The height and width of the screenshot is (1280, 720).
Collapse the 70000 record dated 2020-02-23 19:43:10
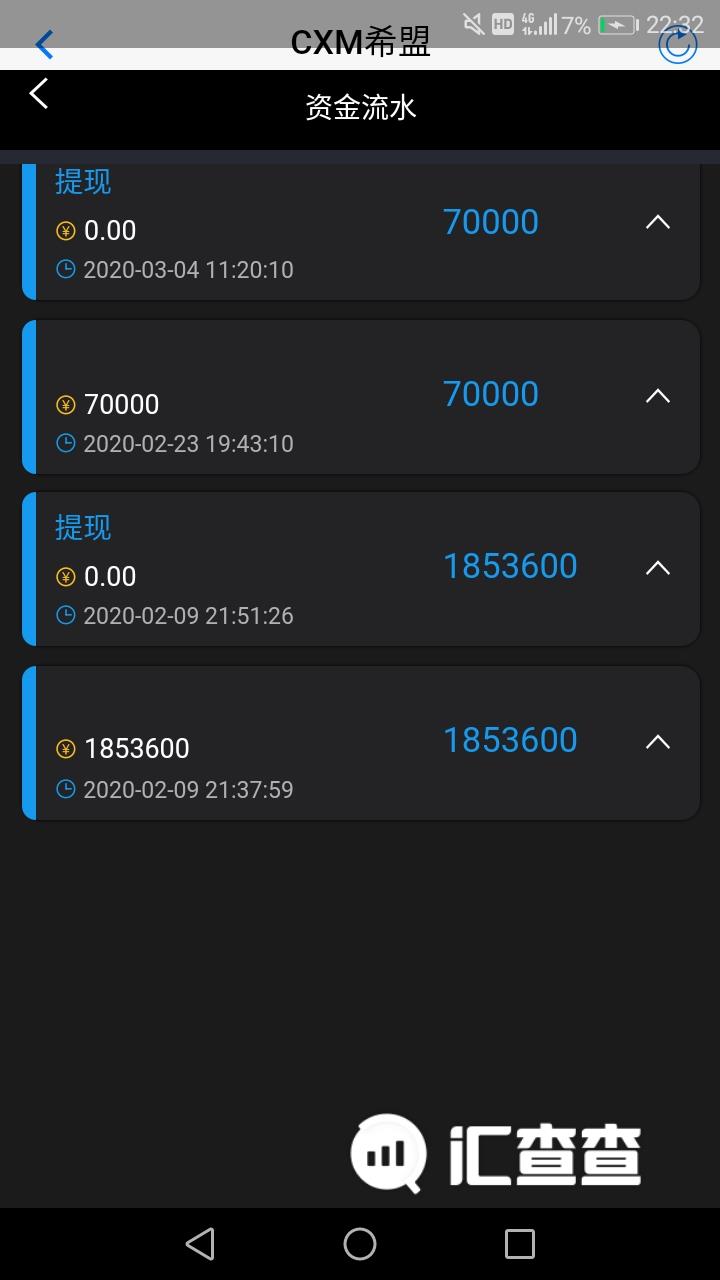pos(657,395)
